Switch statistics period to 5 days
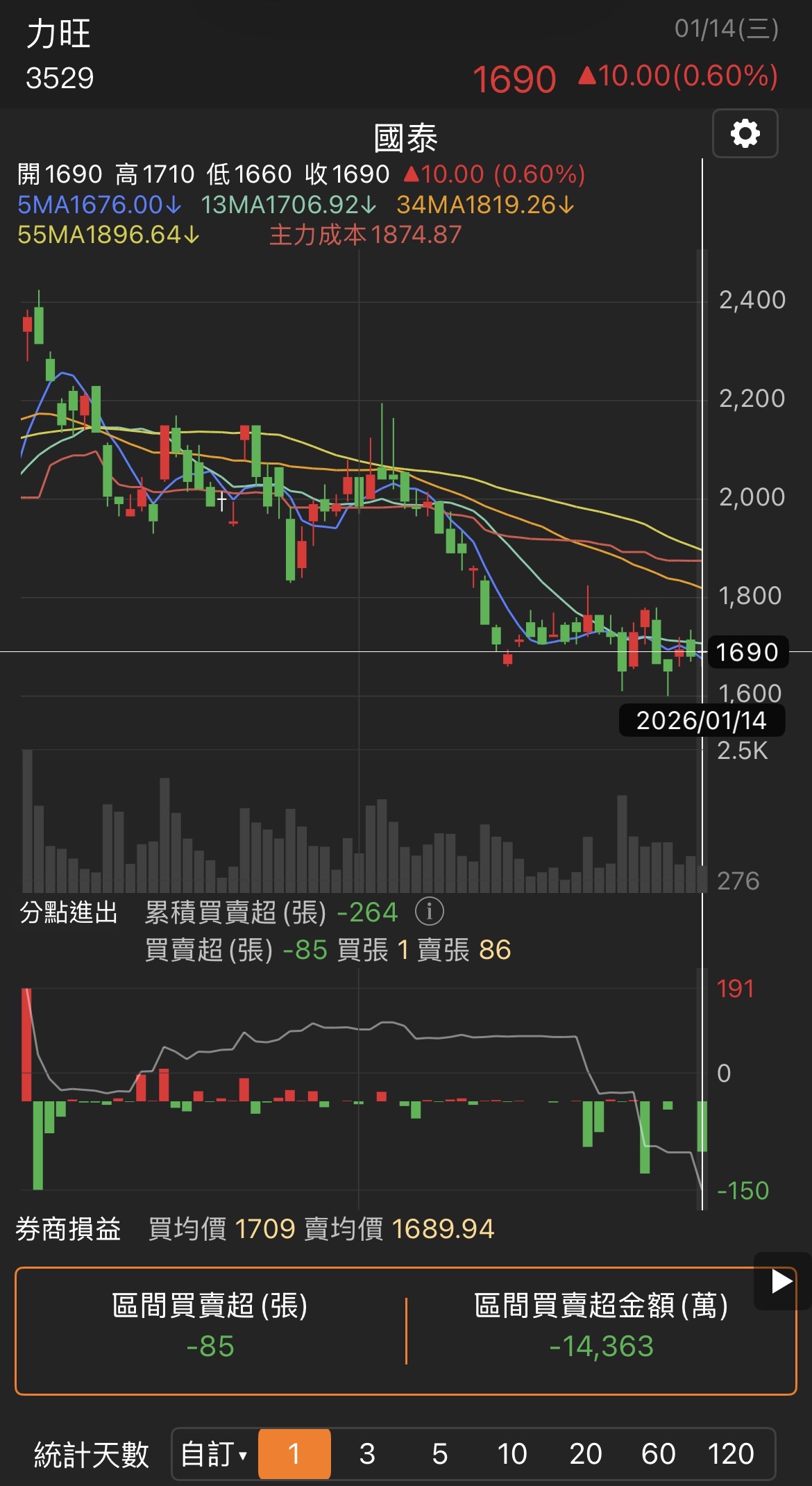The height and width of the screenshot is (1486, 812). point(440,1454)
